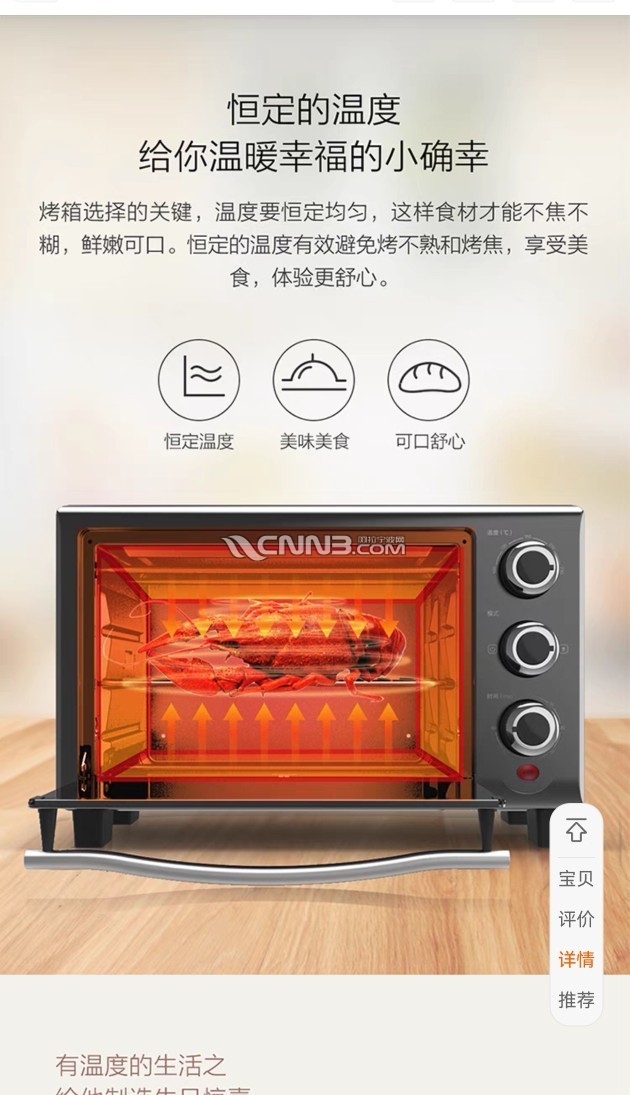This screenshot has height=1095, width=630.
Task: Open the 评价 reviews section
Action: coord(576,919)
